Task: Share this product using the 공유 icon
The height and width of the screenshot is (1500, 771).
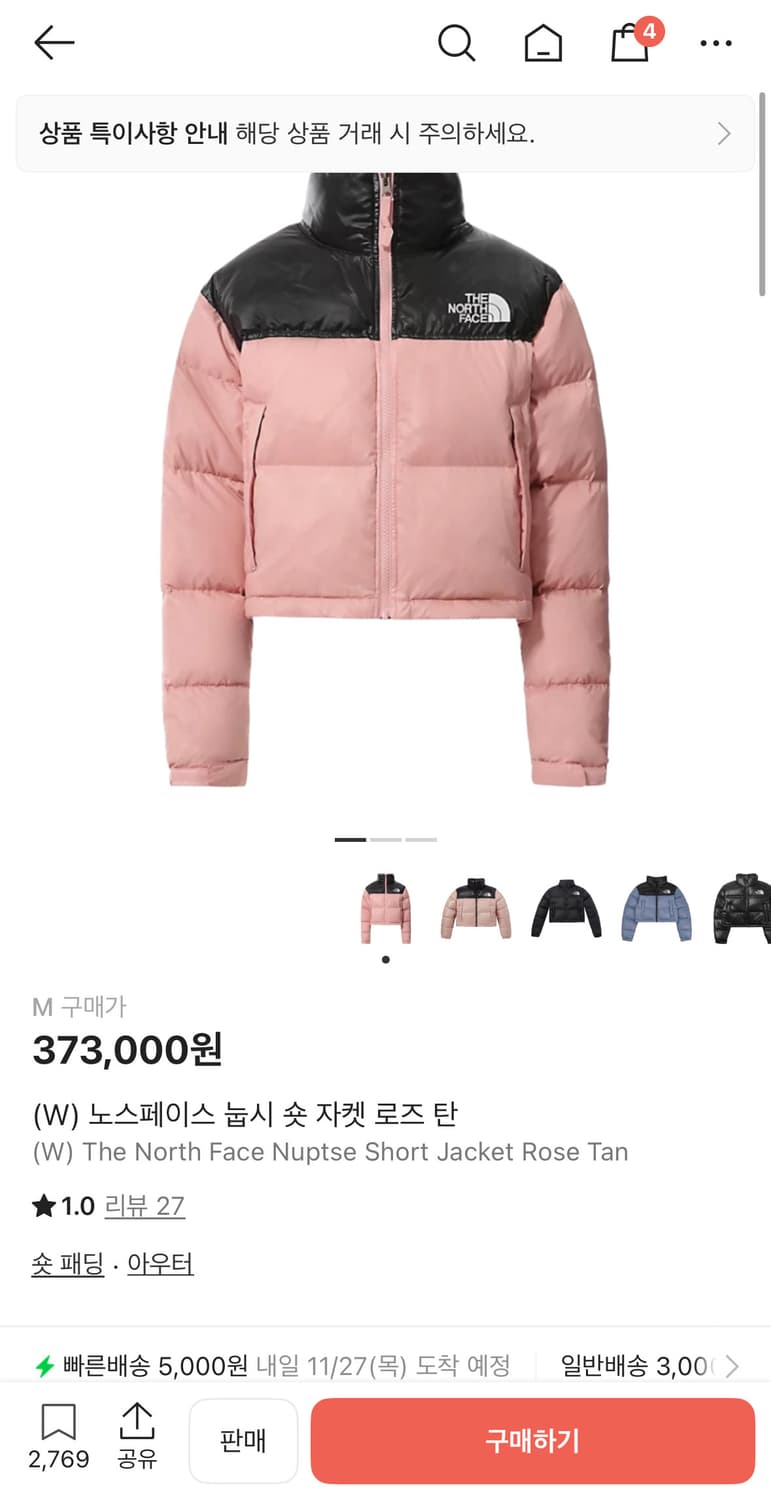Action: click(137, 1440)
